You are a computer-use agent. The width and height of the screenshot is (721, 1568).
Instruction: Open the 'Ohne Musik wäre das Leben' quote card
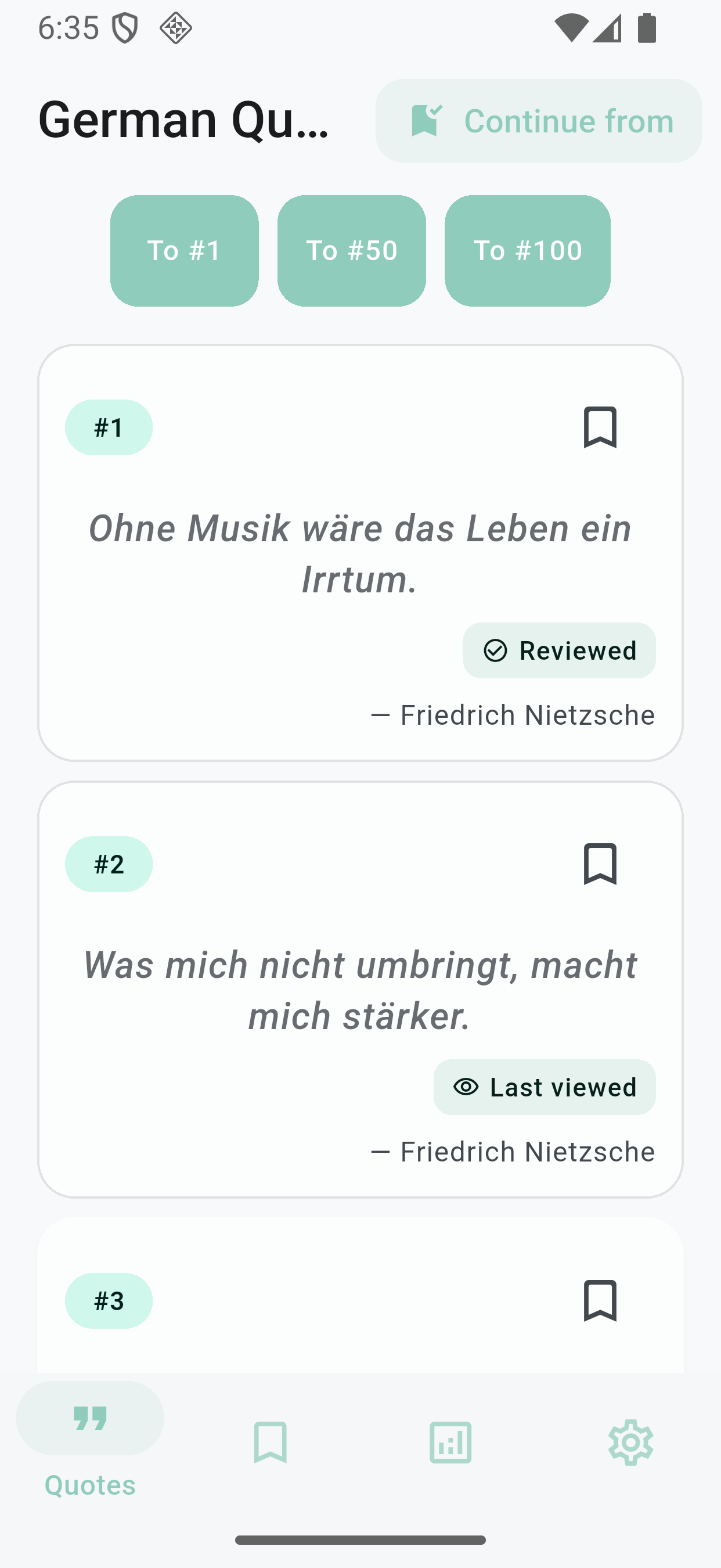(x=359, y=553)
